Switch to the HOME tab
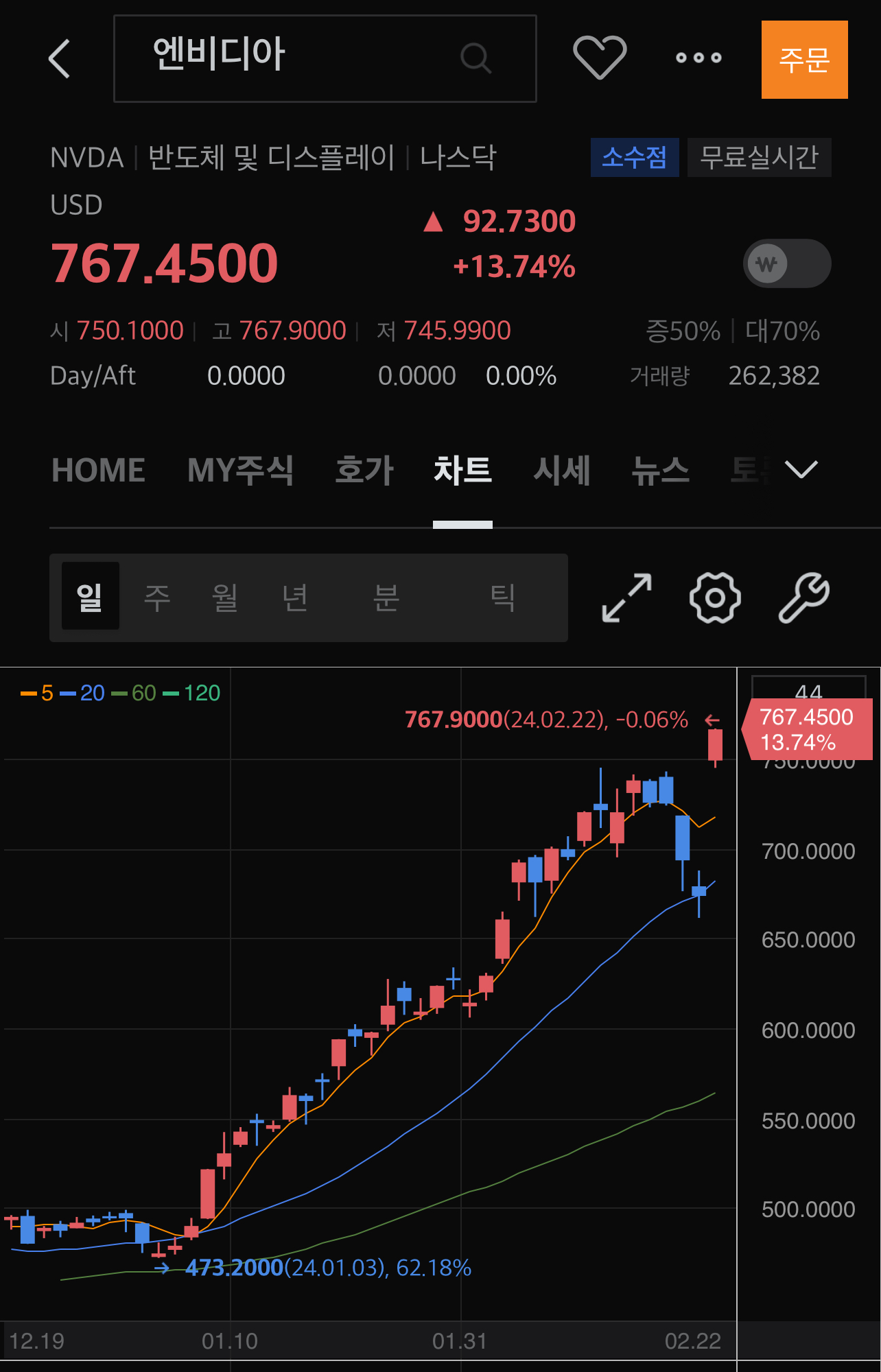The height and width of the screenshot is (1372, 881). point(98,471)
